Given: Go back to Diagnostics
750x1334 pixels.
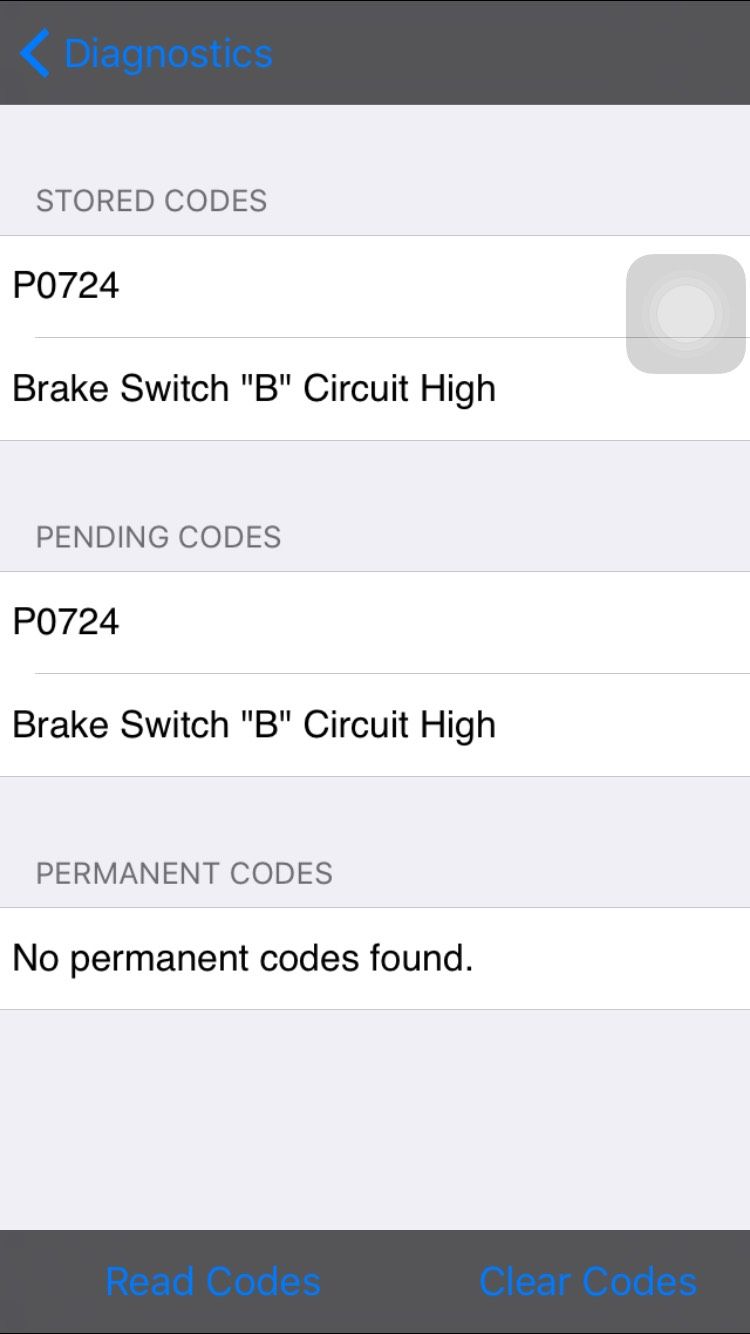Looking at the screenshot, I should click(x=147, y=53).
